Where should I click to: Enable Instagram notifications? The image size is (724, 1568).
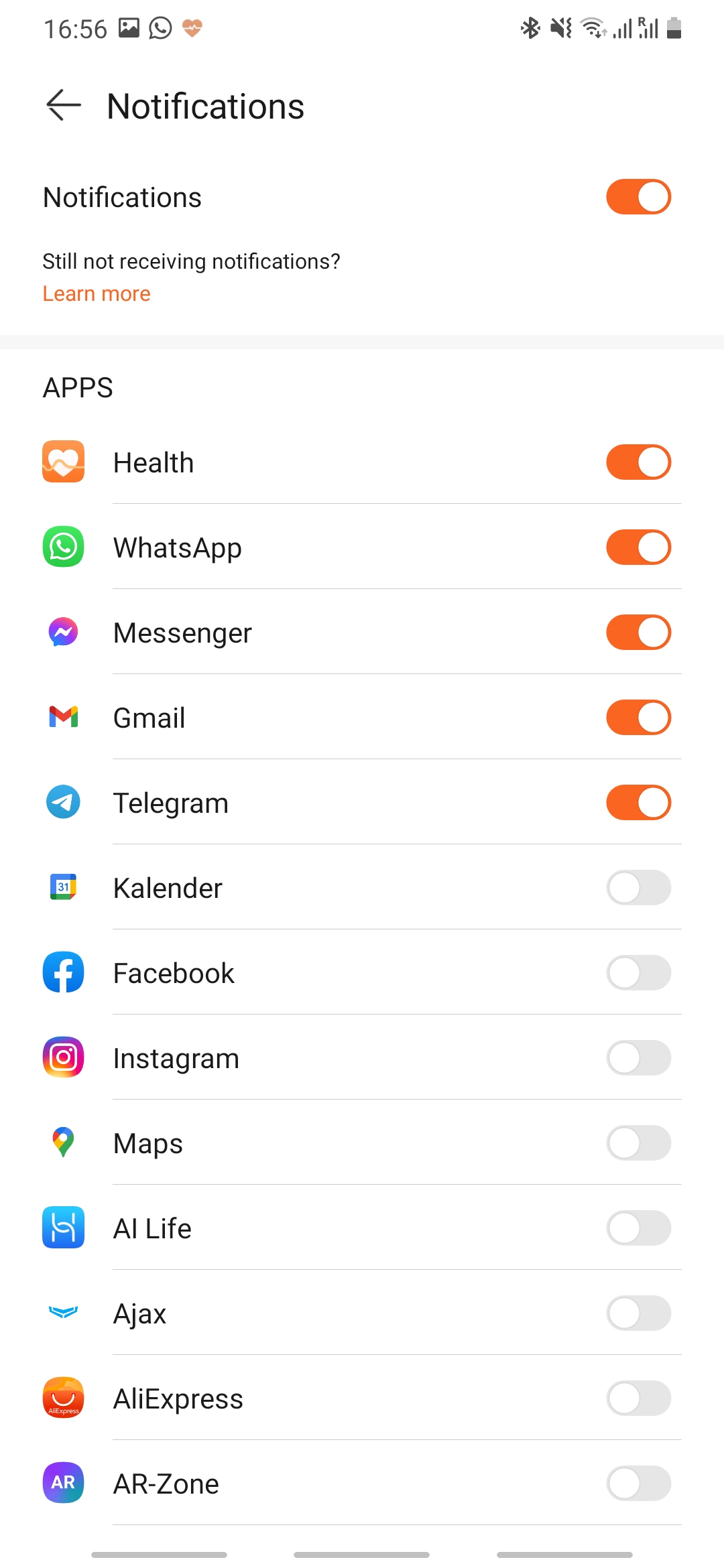pos(638,1058)
